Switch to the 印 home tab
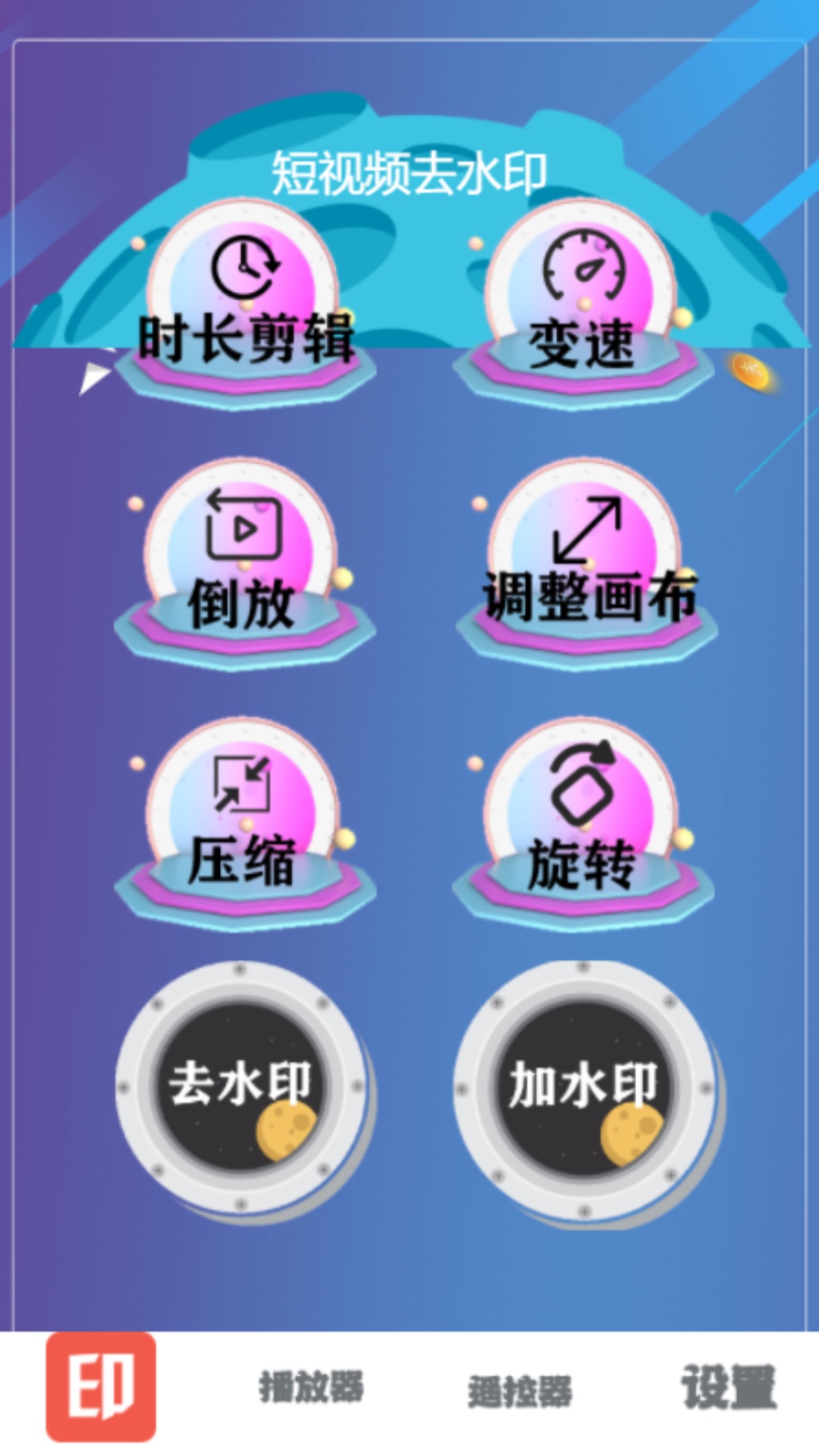The image size is (819, 1456). [x=101, y=1386]
